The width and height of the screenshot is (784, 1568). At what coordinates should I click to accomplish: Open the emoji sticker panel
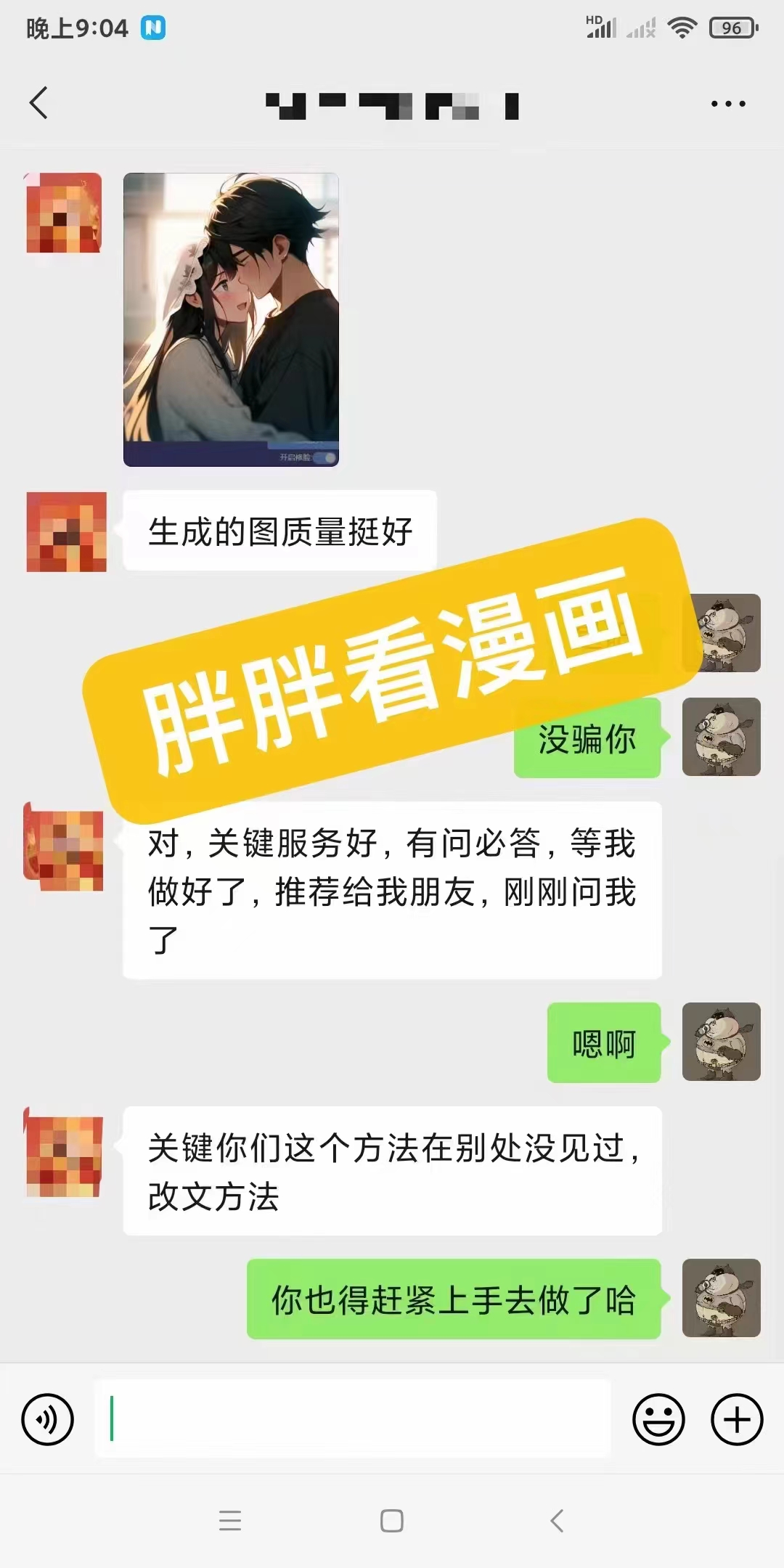click(658, 1419)
